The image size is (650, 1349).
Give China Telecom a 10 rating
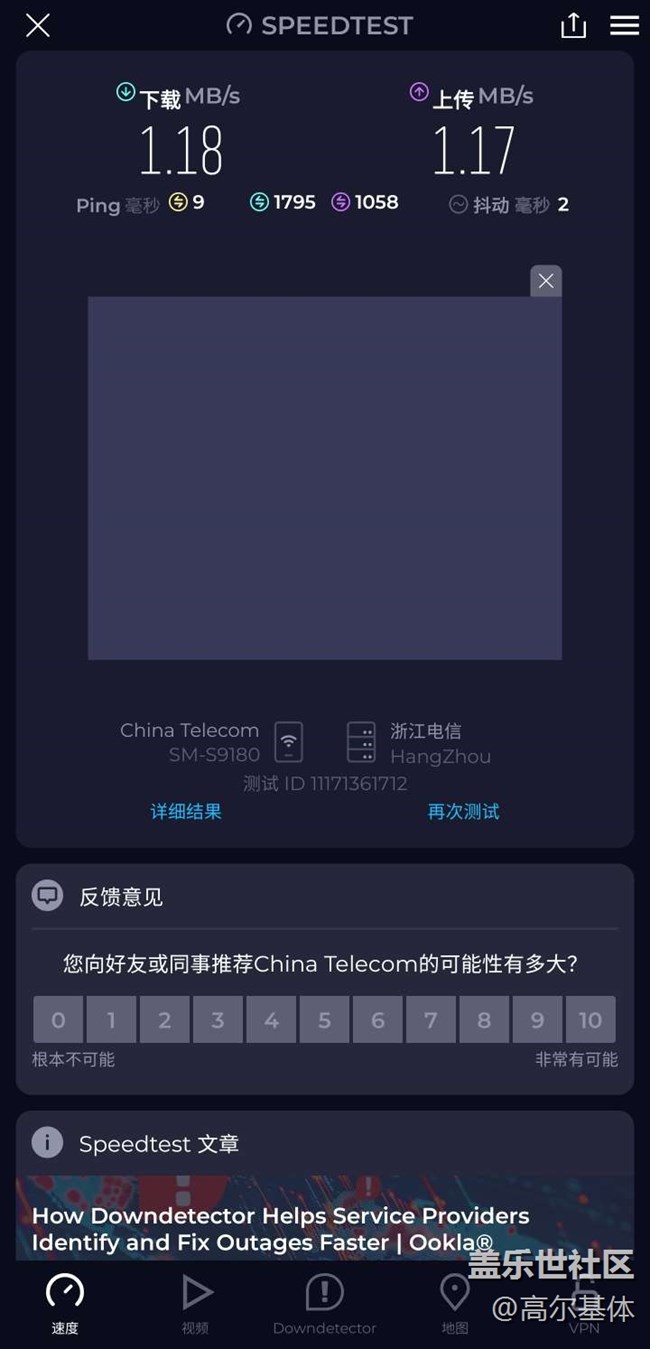(590, 1020)
